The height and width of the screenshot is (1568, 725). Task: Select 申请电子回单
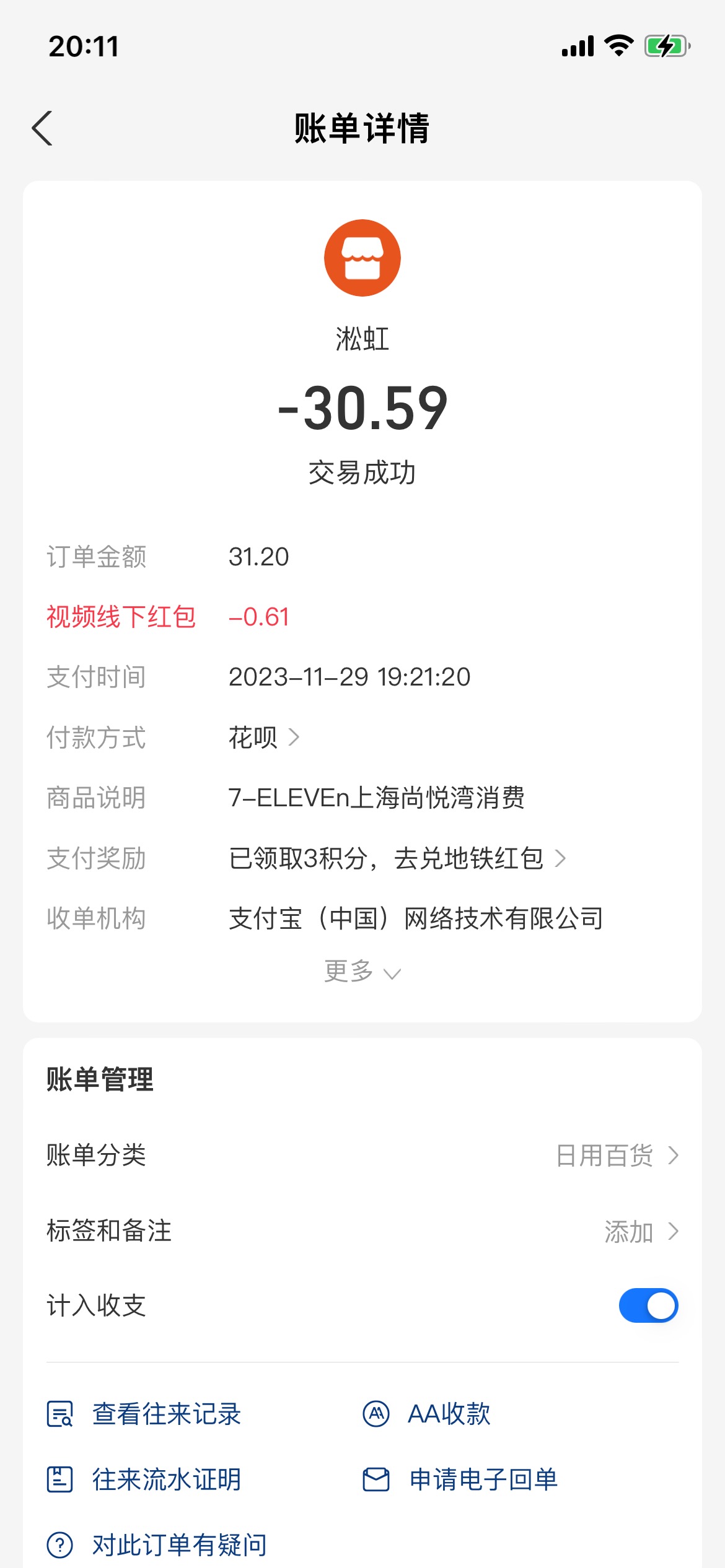[460, 1479]
